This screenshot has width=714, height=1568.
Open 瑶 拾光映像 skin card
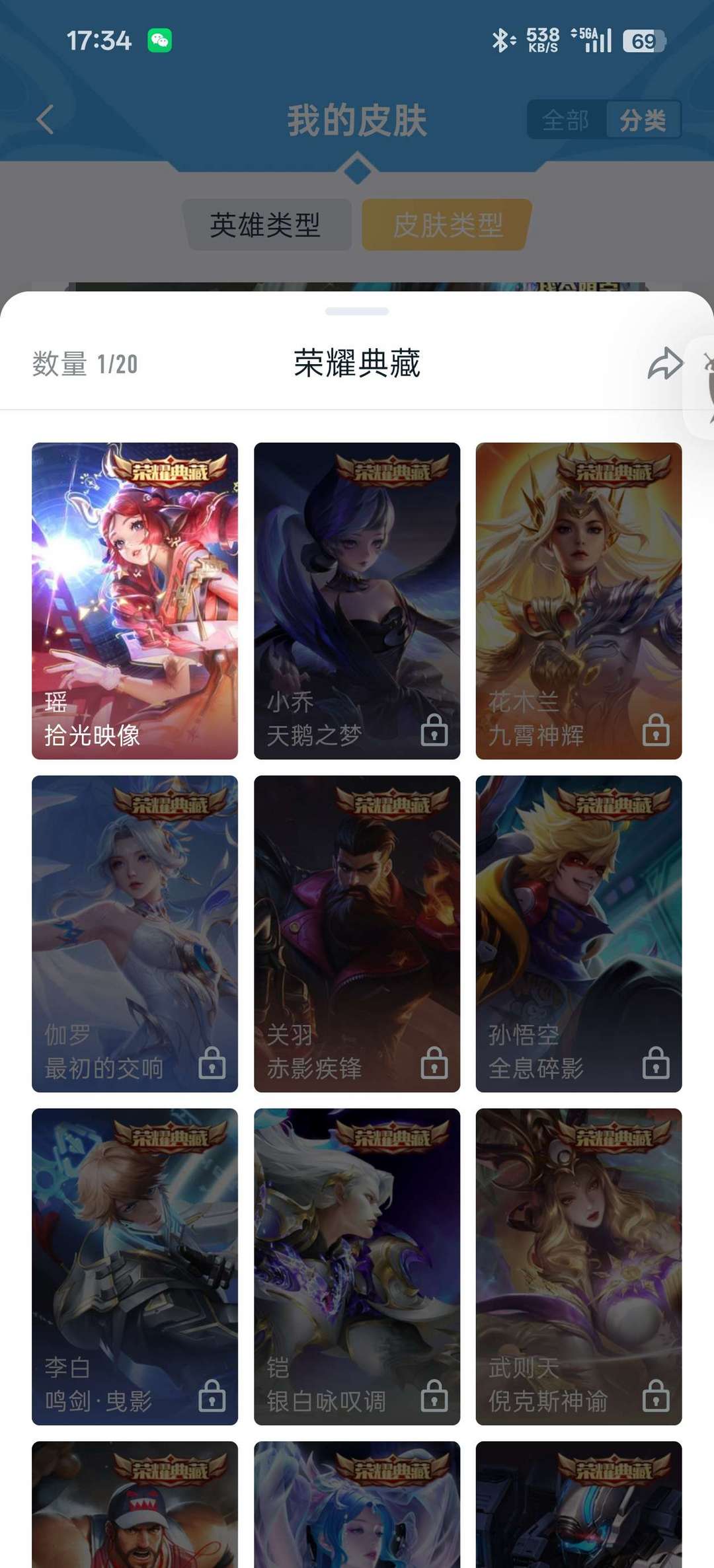(x=135, y=600)
